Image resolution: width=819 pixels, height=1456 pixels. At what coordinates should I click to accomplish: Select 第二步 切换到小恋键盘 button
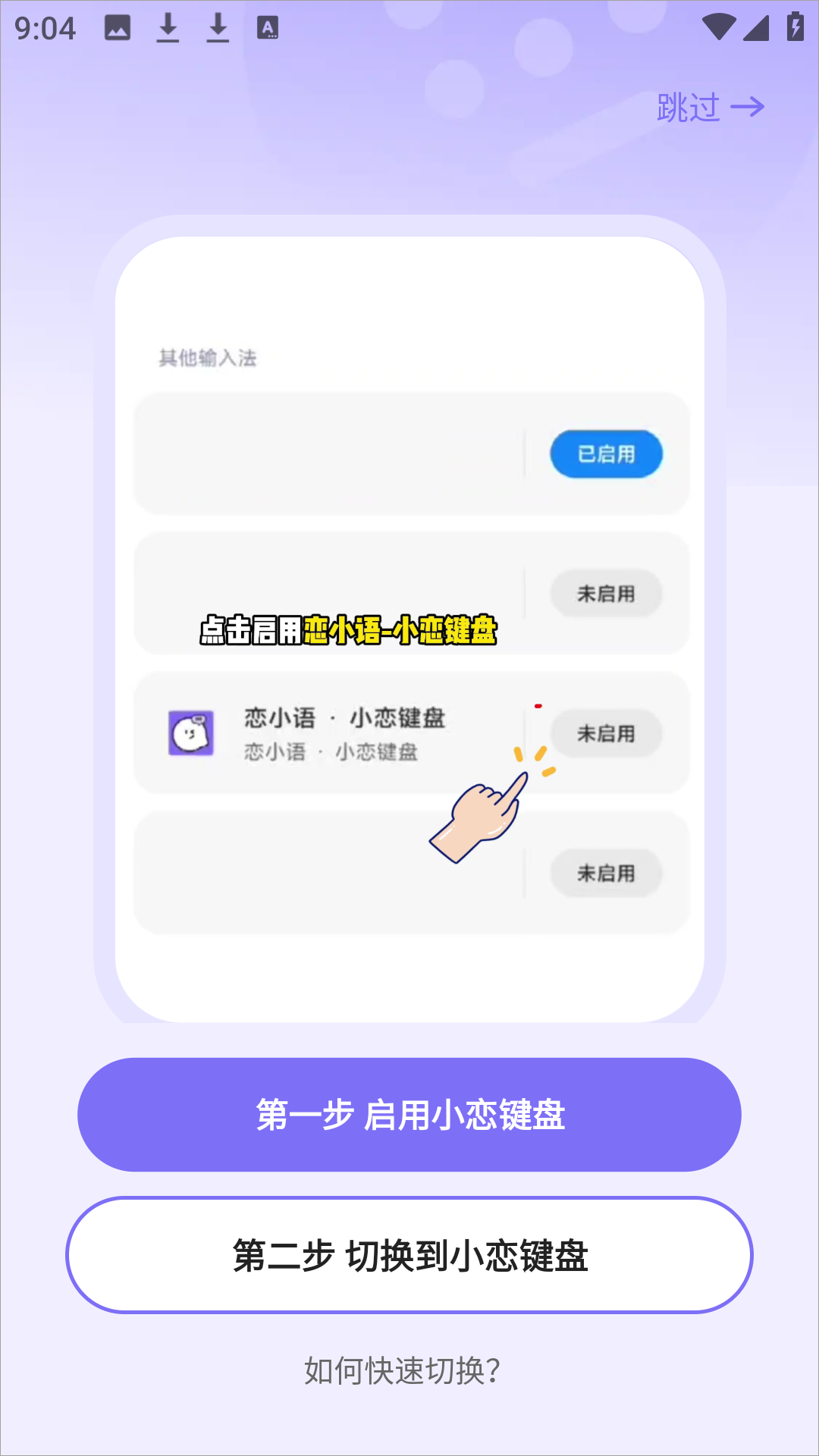(x=409, y=1256)
